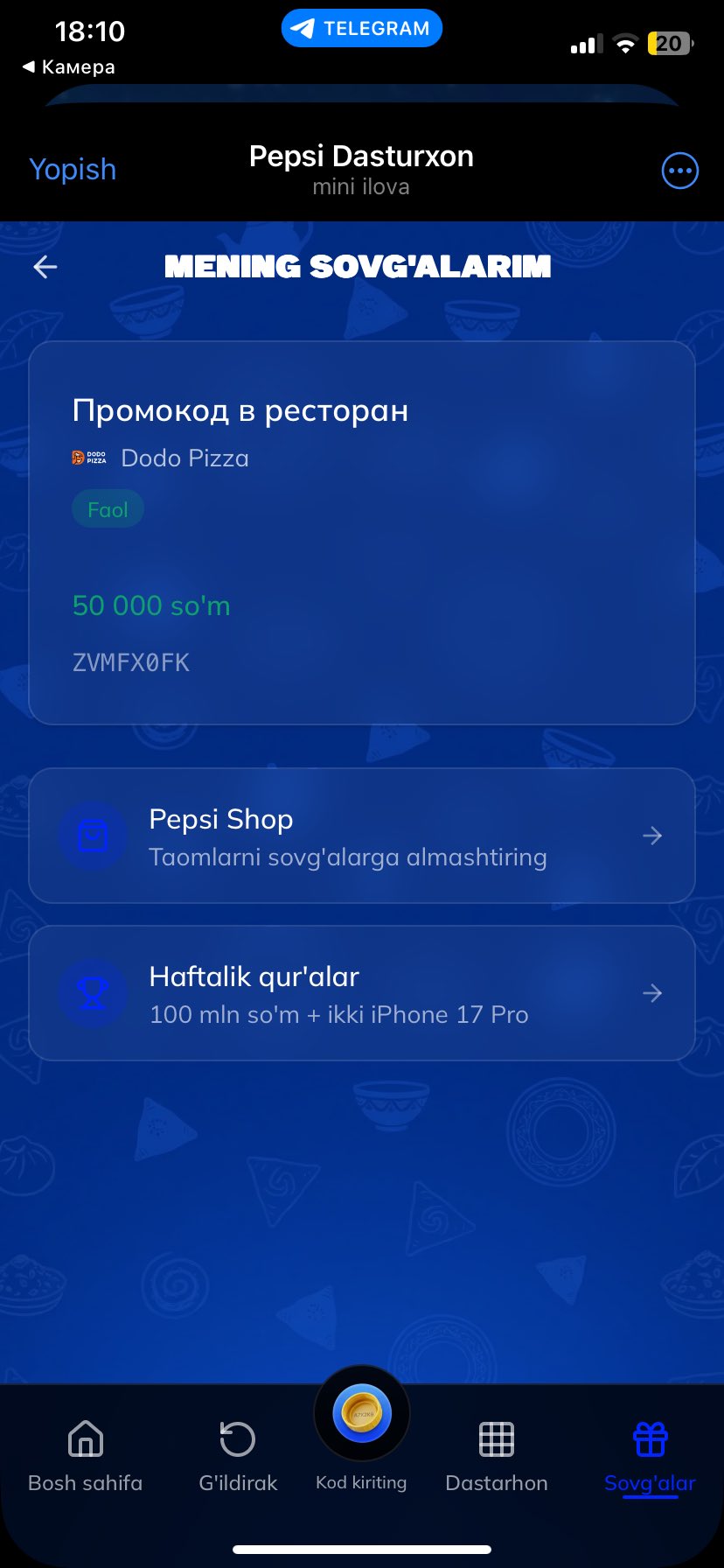Return to Камера app via status bar

click(68, 67)
